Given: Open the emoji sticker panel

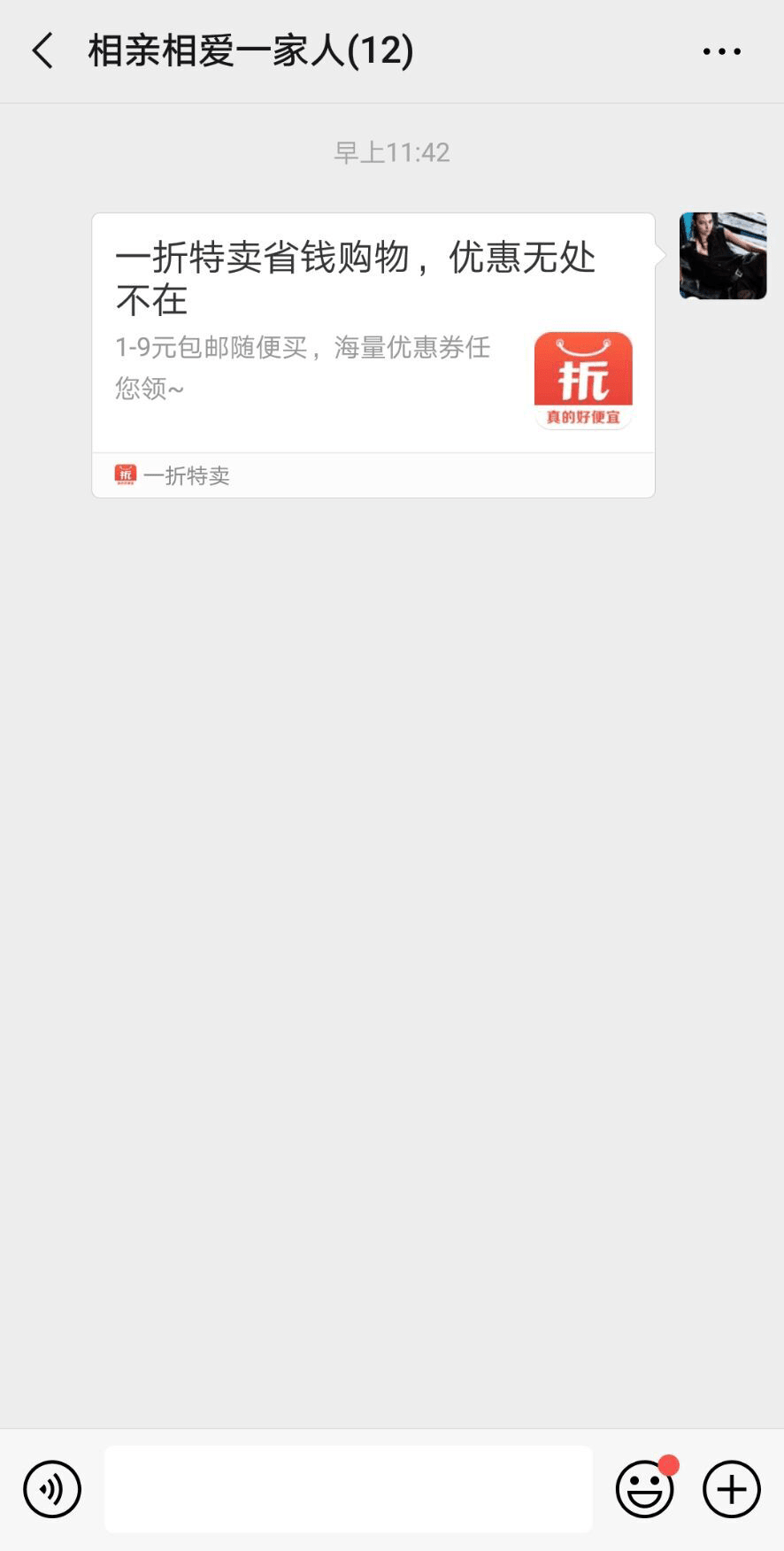Looking at the screenshot, I should tap(644, 1489).
